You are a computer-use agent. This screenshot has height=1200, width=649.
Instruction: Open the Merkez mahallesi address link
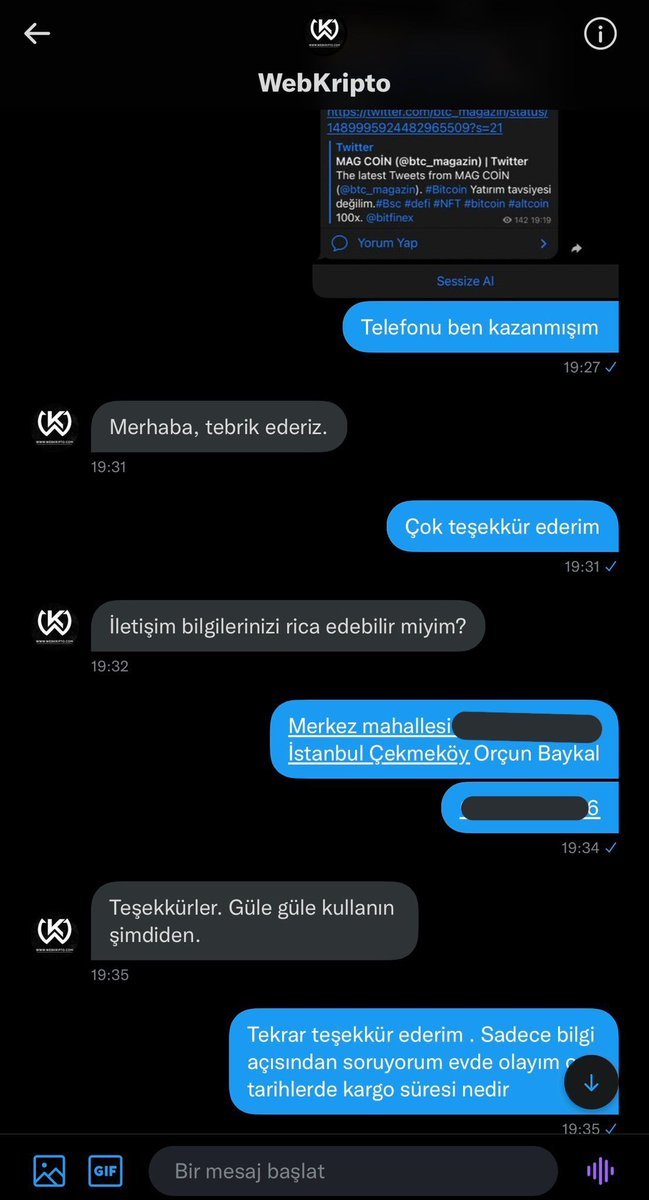(x=369, y=726)
